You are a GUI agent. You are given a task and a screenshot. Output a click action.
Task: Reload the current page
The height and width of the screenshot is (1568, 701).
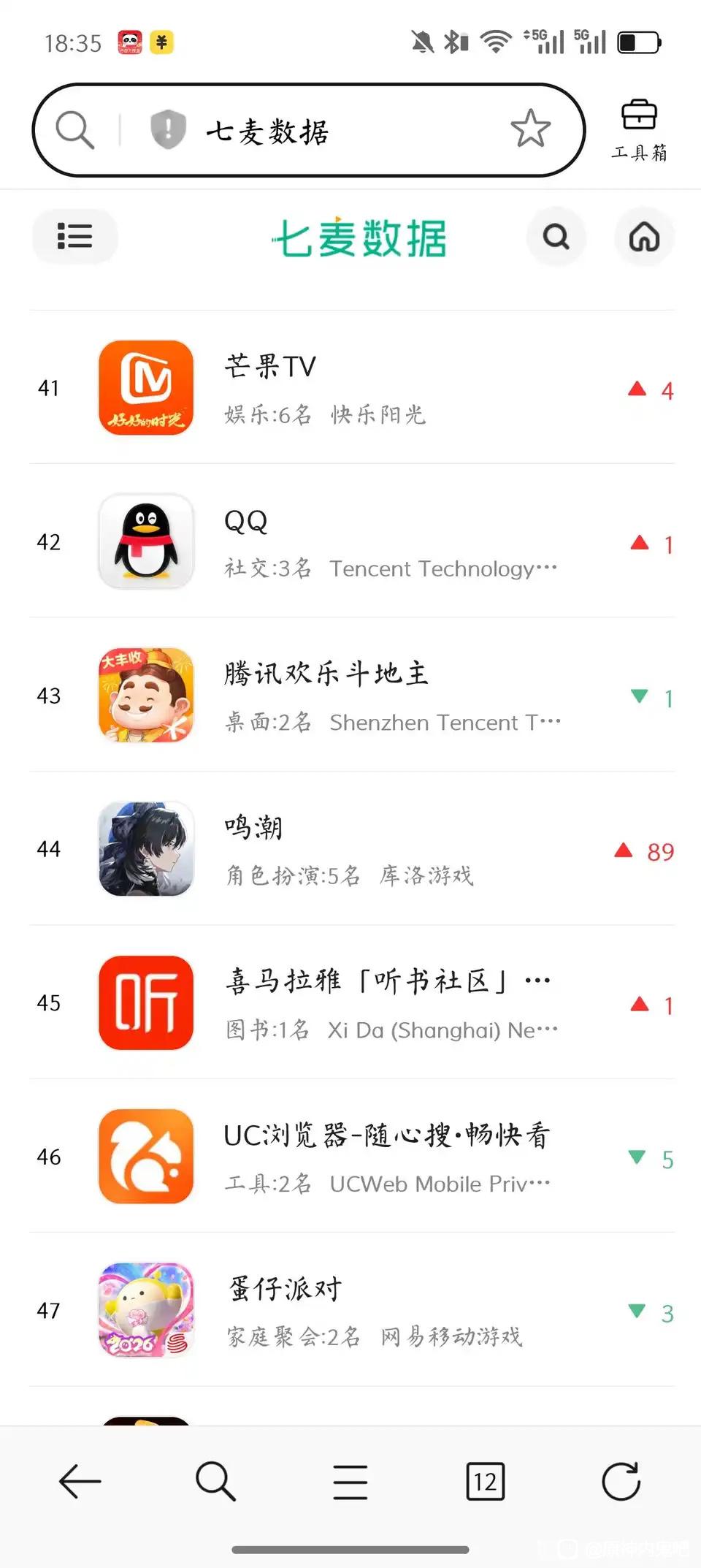tap(621, 1481)
